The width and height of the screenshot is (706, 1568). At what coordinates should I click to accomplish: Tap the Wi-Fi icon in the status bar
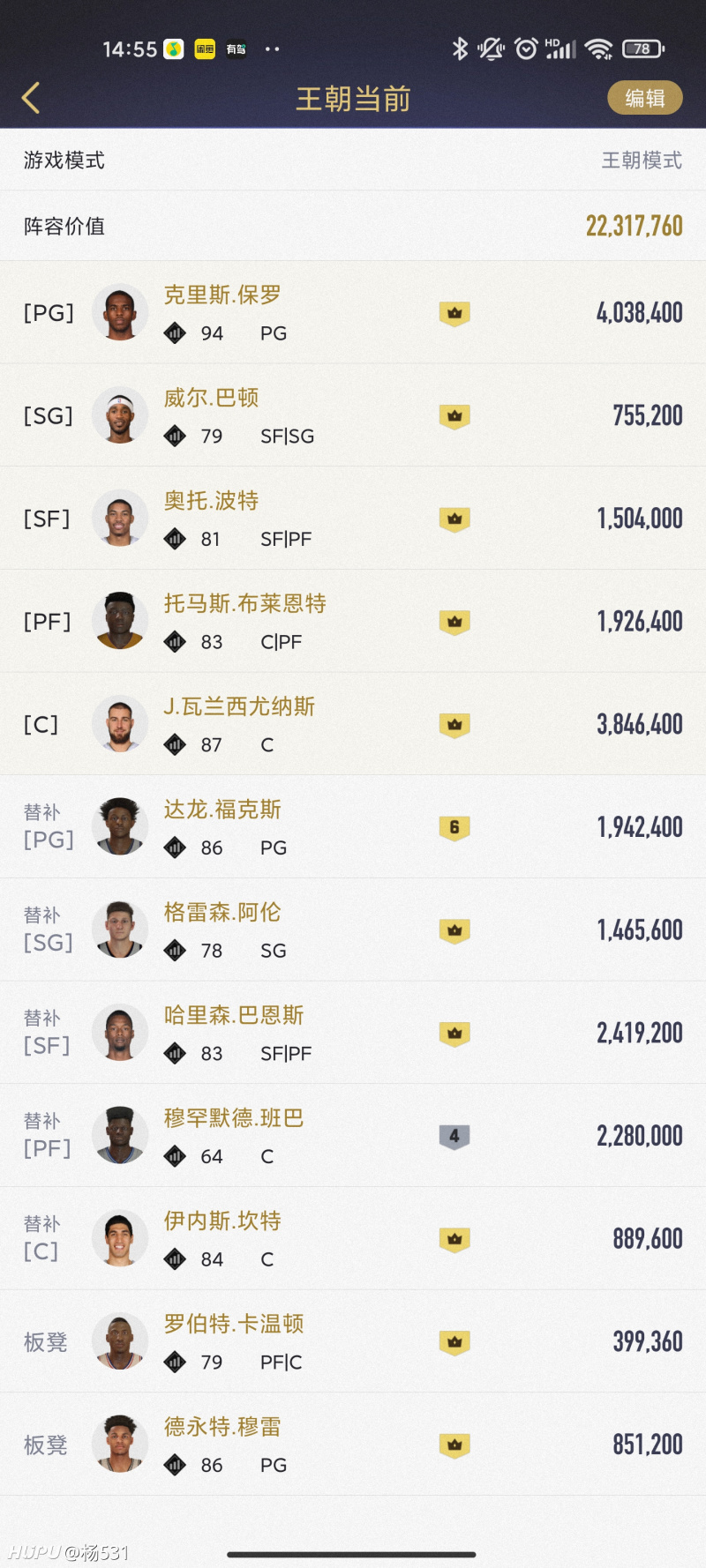[603, 49]
